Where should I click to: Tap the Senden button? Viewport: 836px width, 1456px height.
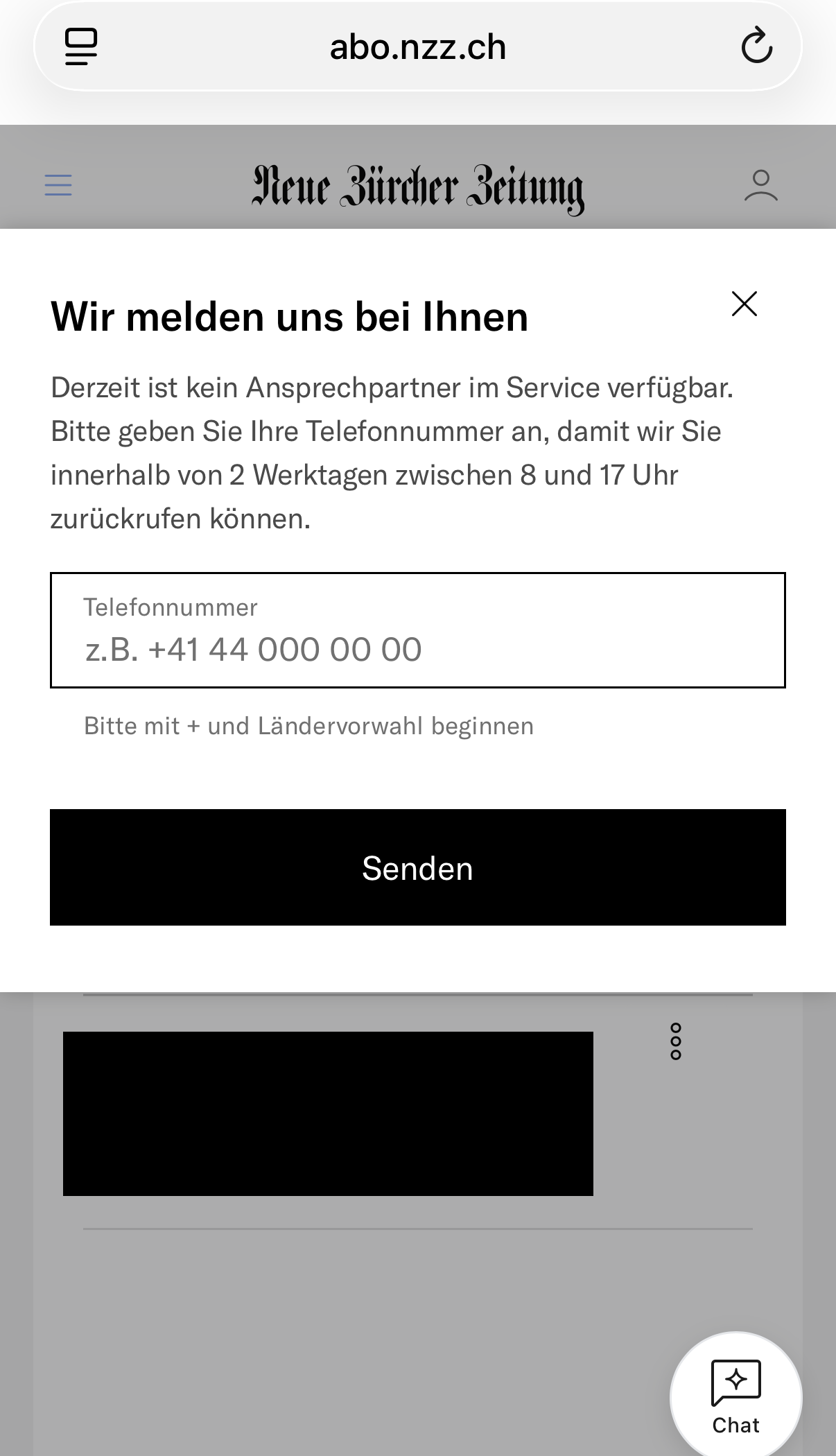click(417, 867)
